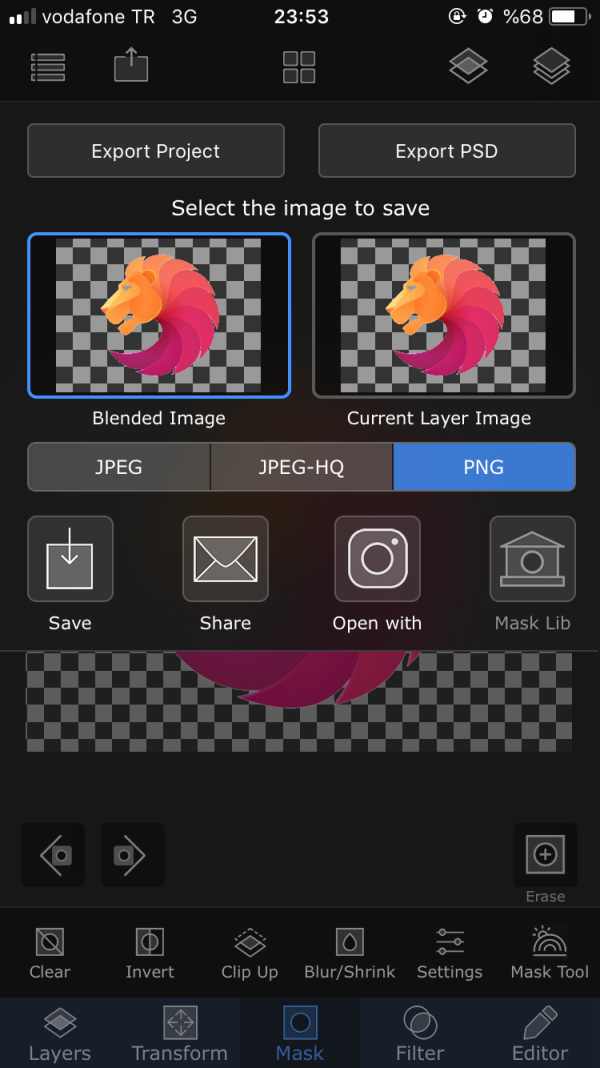
Task: Select the Current Layer Image thumbnail
Action: [x=443, y=315]
